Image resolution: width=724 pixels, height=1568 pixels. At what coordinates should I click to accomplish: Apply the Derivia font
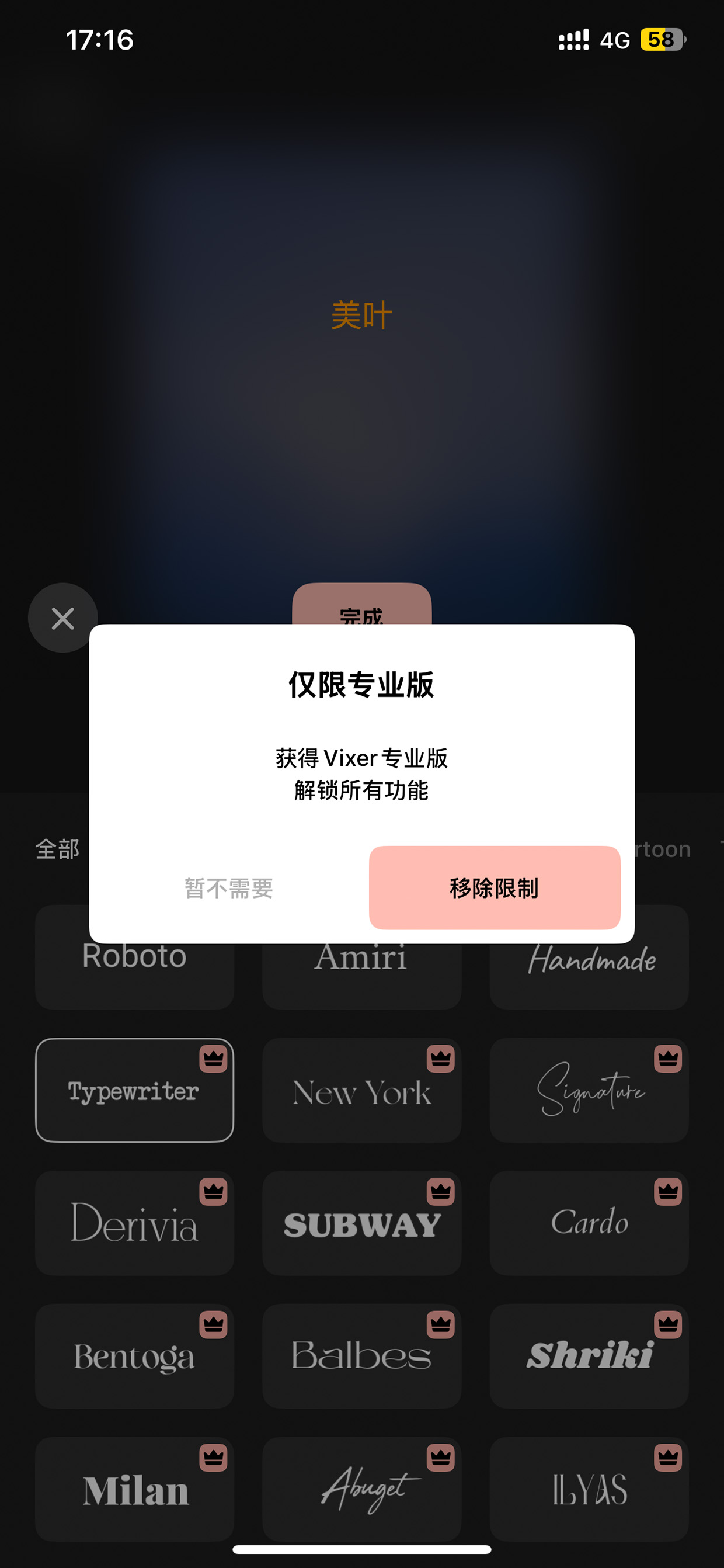click(134, 1223)
